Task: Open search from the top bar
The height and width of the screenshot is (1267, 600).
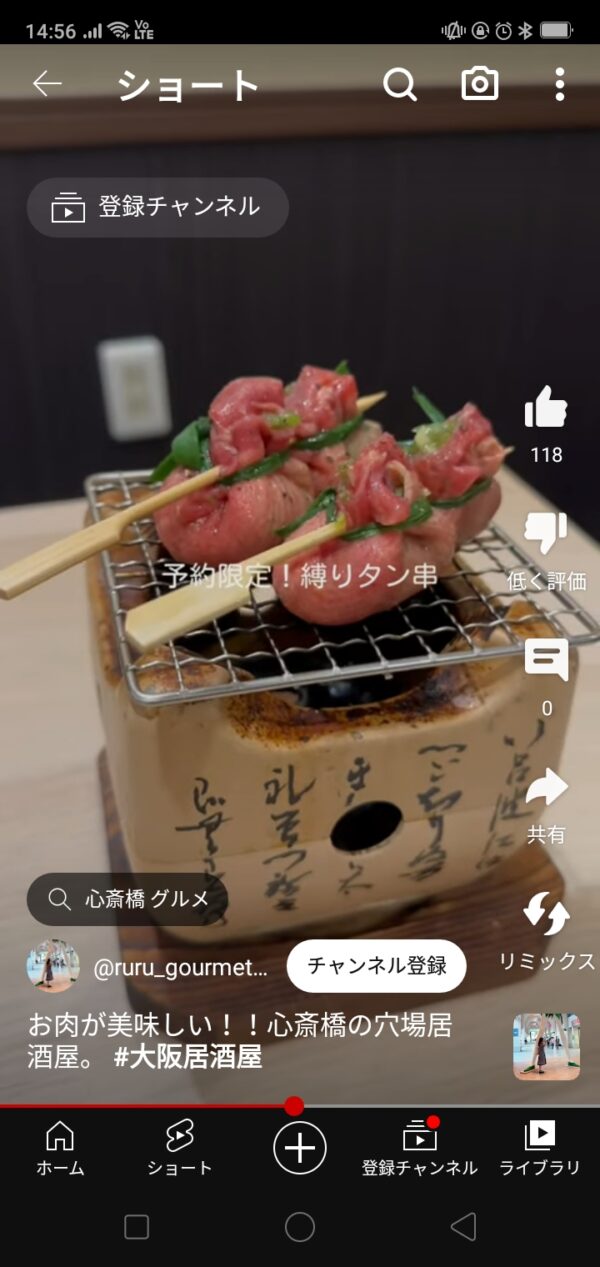Action: (x=400, y=85)
